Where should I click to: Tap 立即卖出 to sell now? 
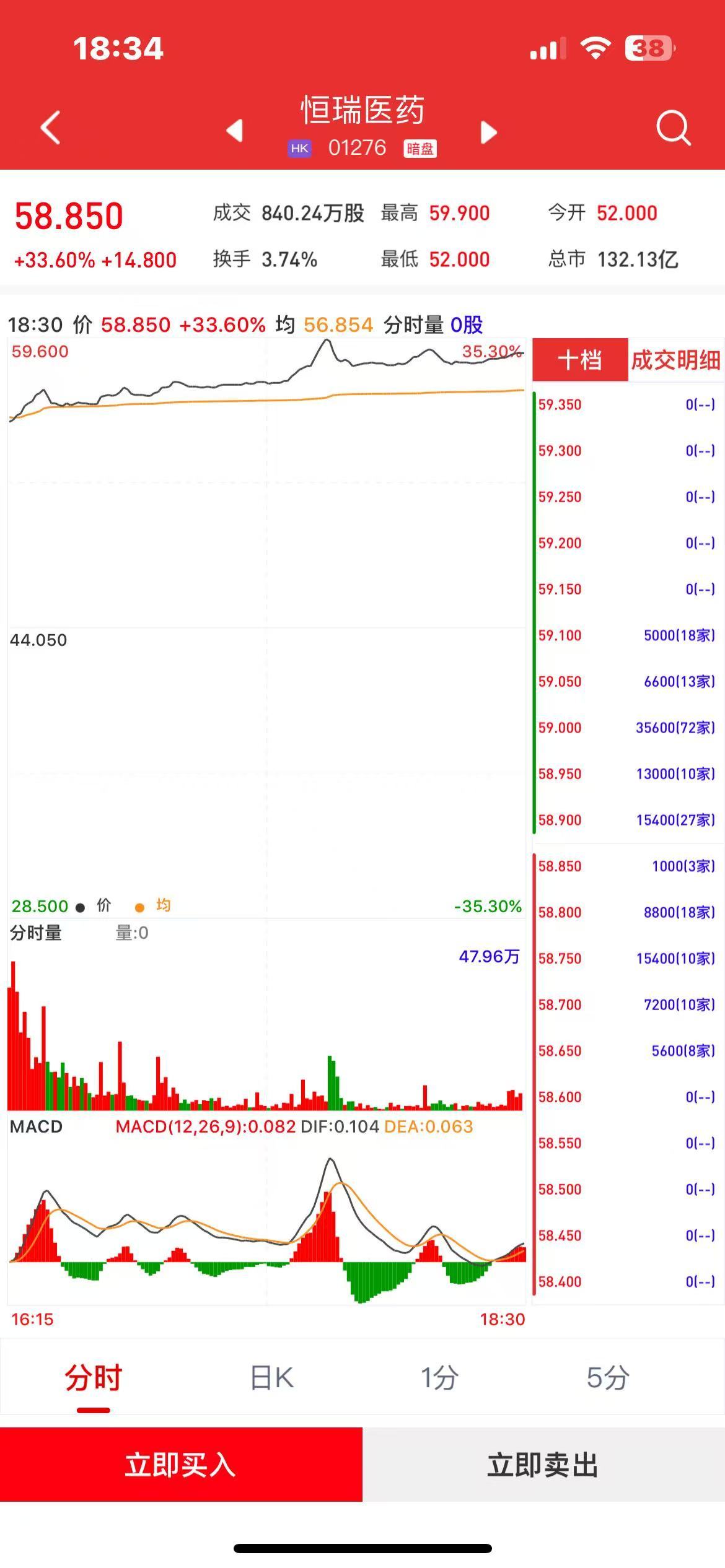point(543,1465)
